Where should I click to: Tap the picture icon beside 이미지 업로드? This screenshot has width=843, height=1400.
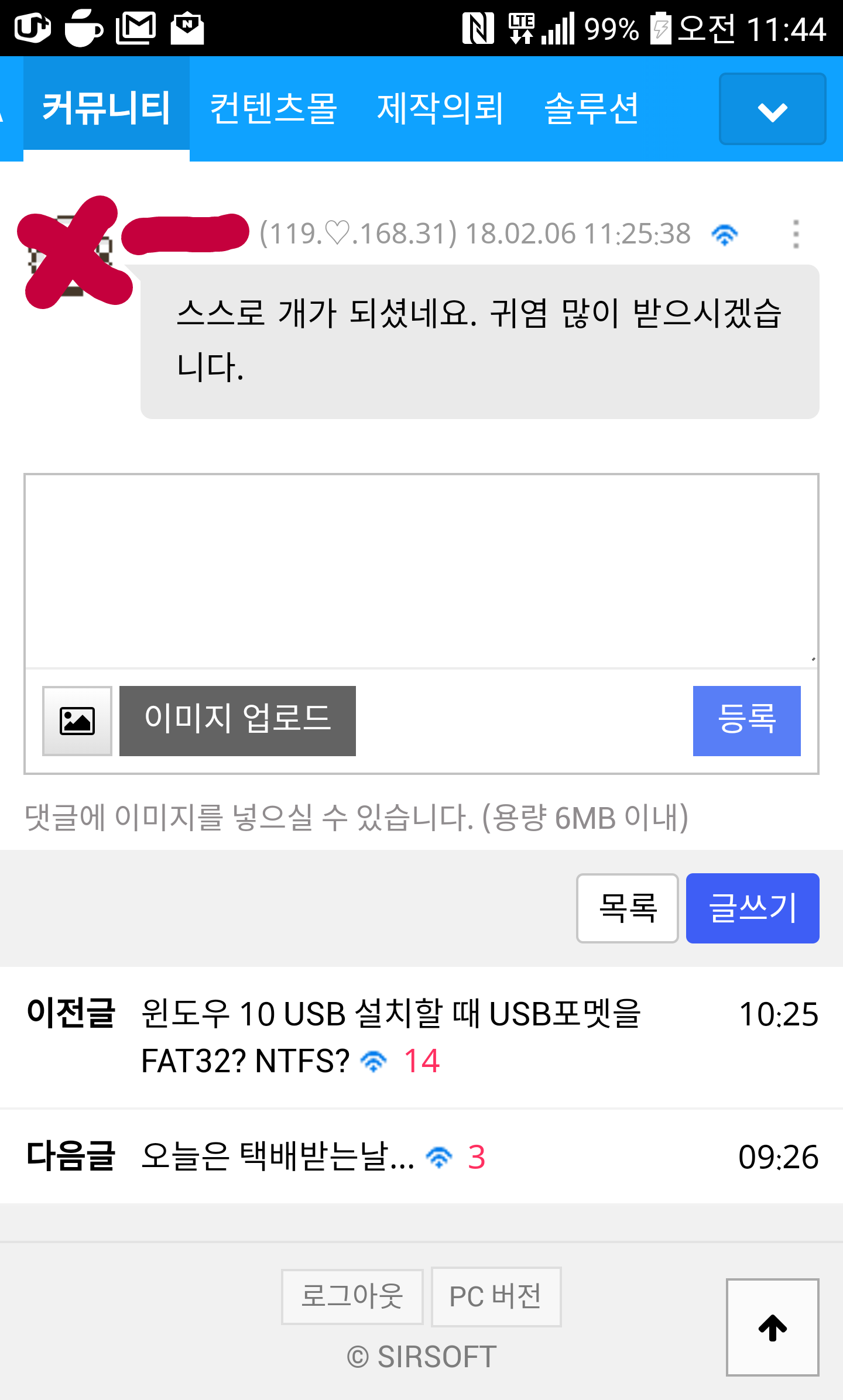click(77, 720)
